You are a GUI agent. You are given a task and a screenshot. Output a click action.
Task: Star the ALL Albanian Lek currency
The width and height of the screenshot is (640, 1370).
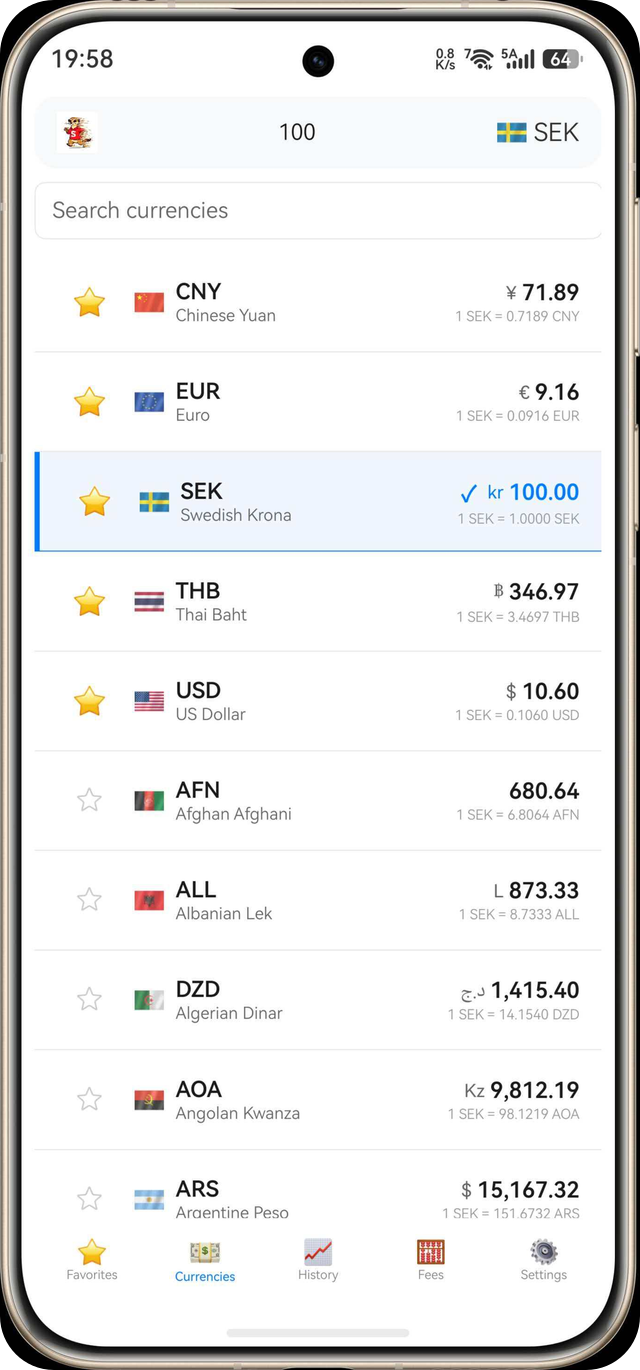tap(89, 900)
